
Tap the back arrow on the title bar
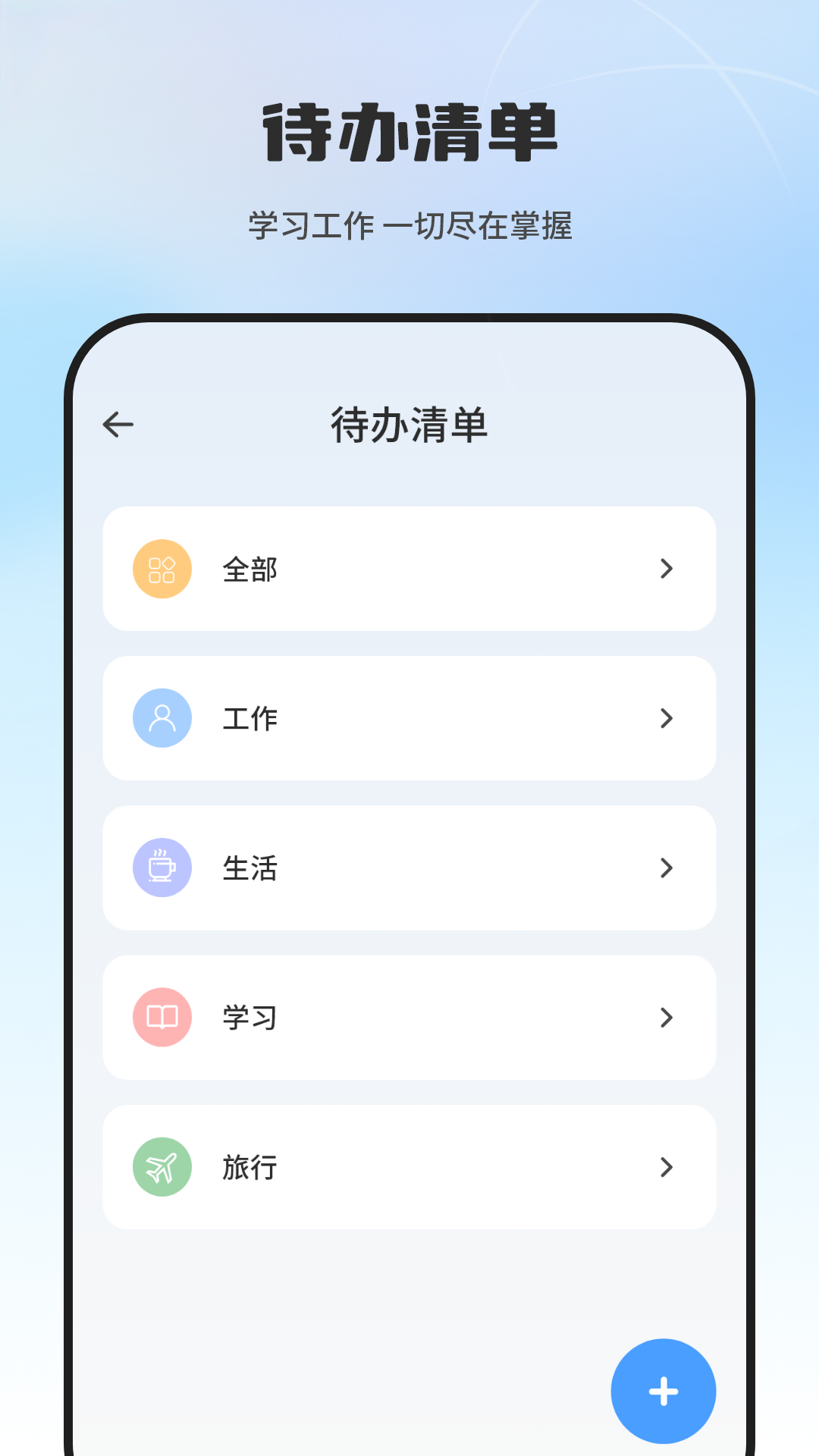(118, 425)
